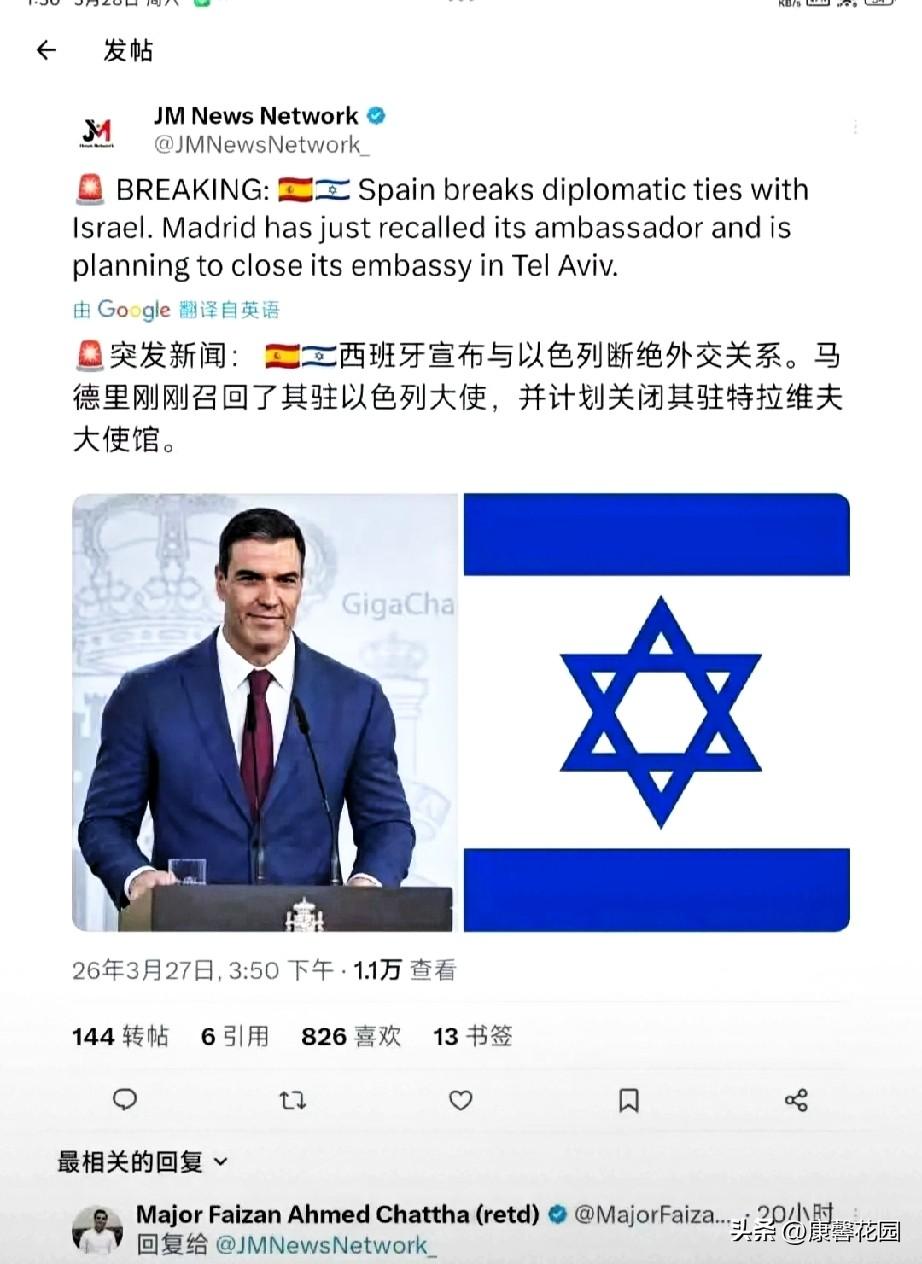The height and width of the screenshot is (1264, 922).
Task: Click the repost icon
Action: 292,1100
